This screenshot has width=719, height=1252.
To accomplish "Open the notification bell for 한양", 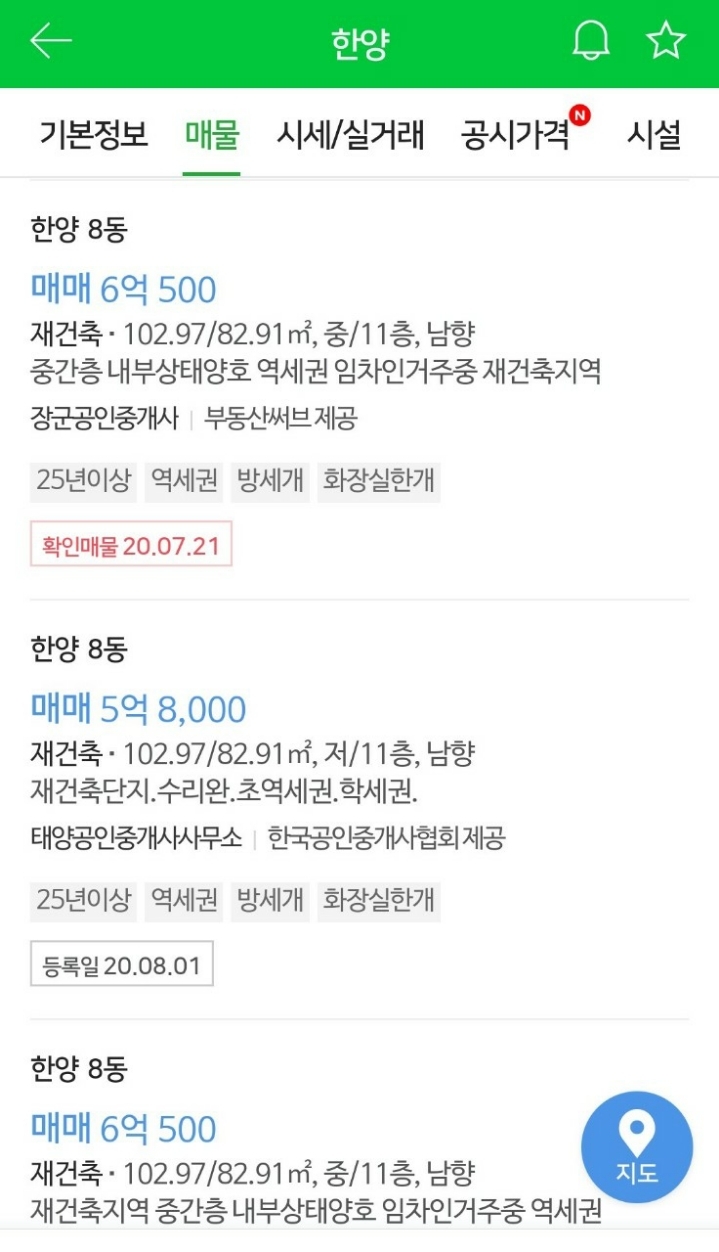I will (590, 42).
